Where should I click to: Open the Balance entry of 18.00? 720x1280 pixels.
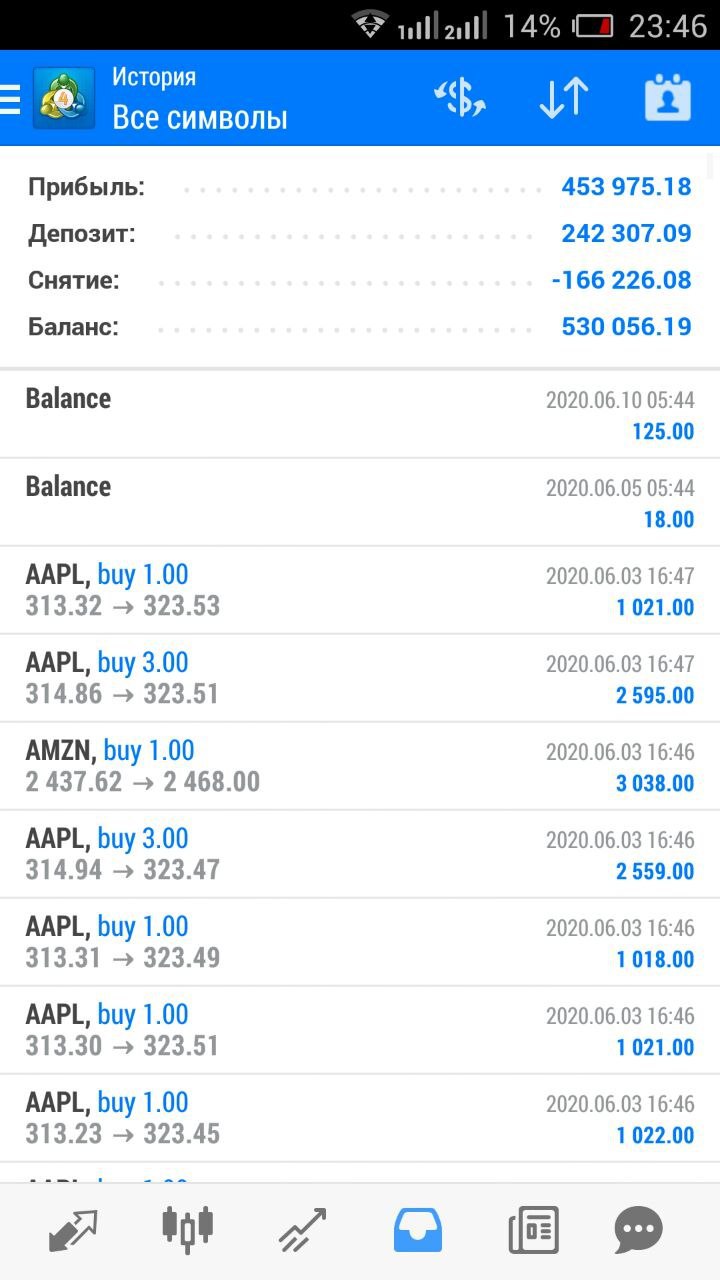tap(360, 502)
